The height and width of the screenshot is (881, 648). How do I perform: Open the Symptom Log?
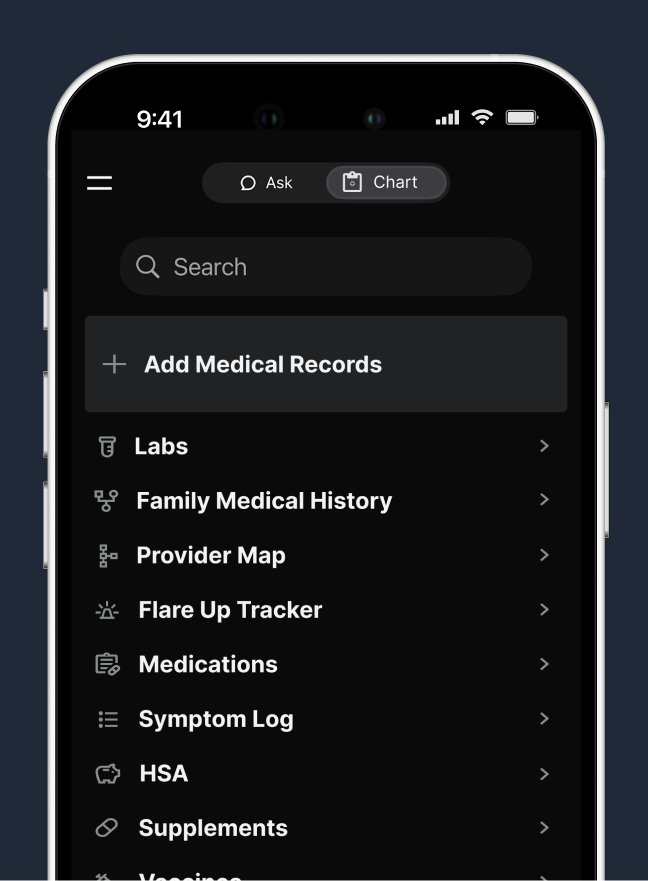click(x=320, y=719)
